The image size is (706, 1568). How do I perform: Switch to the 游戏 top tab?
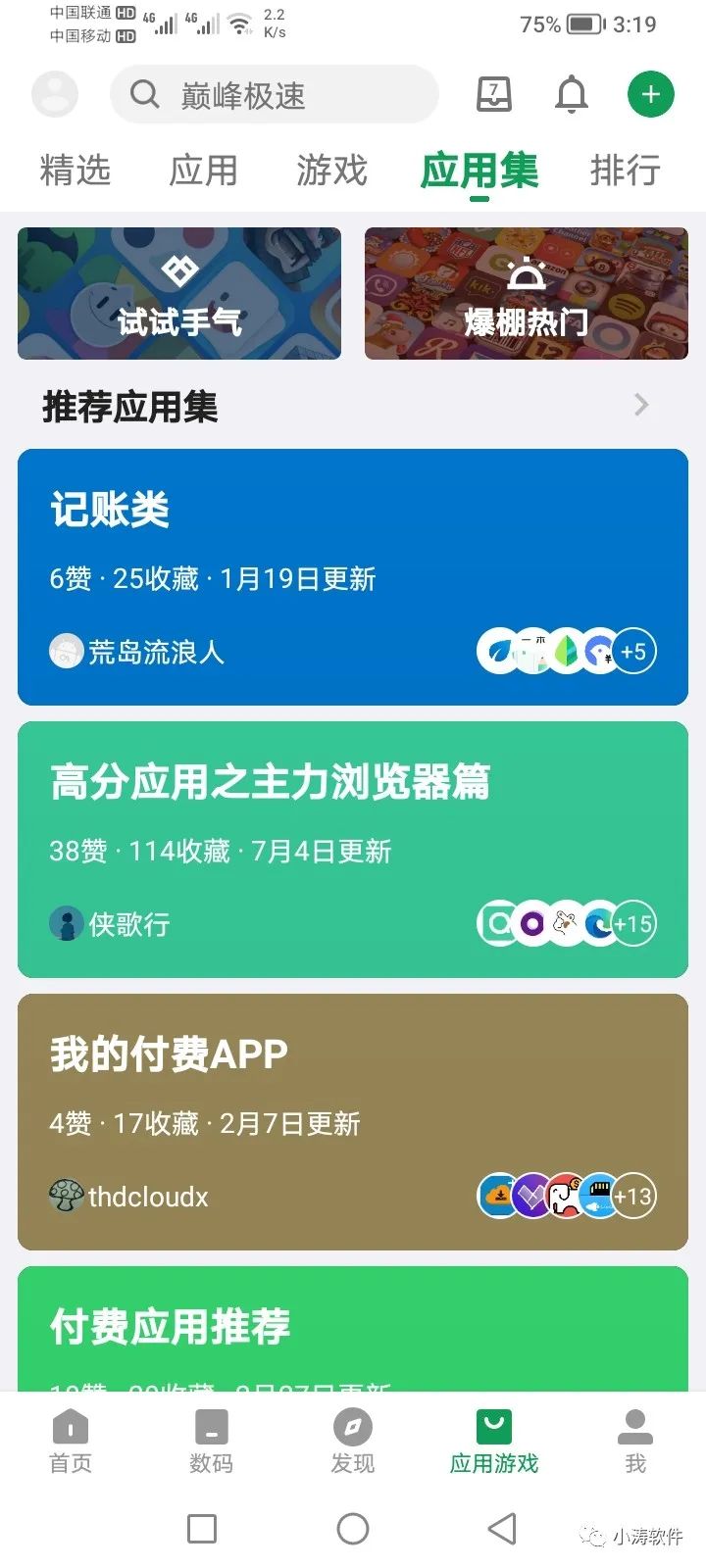[331, 171]
